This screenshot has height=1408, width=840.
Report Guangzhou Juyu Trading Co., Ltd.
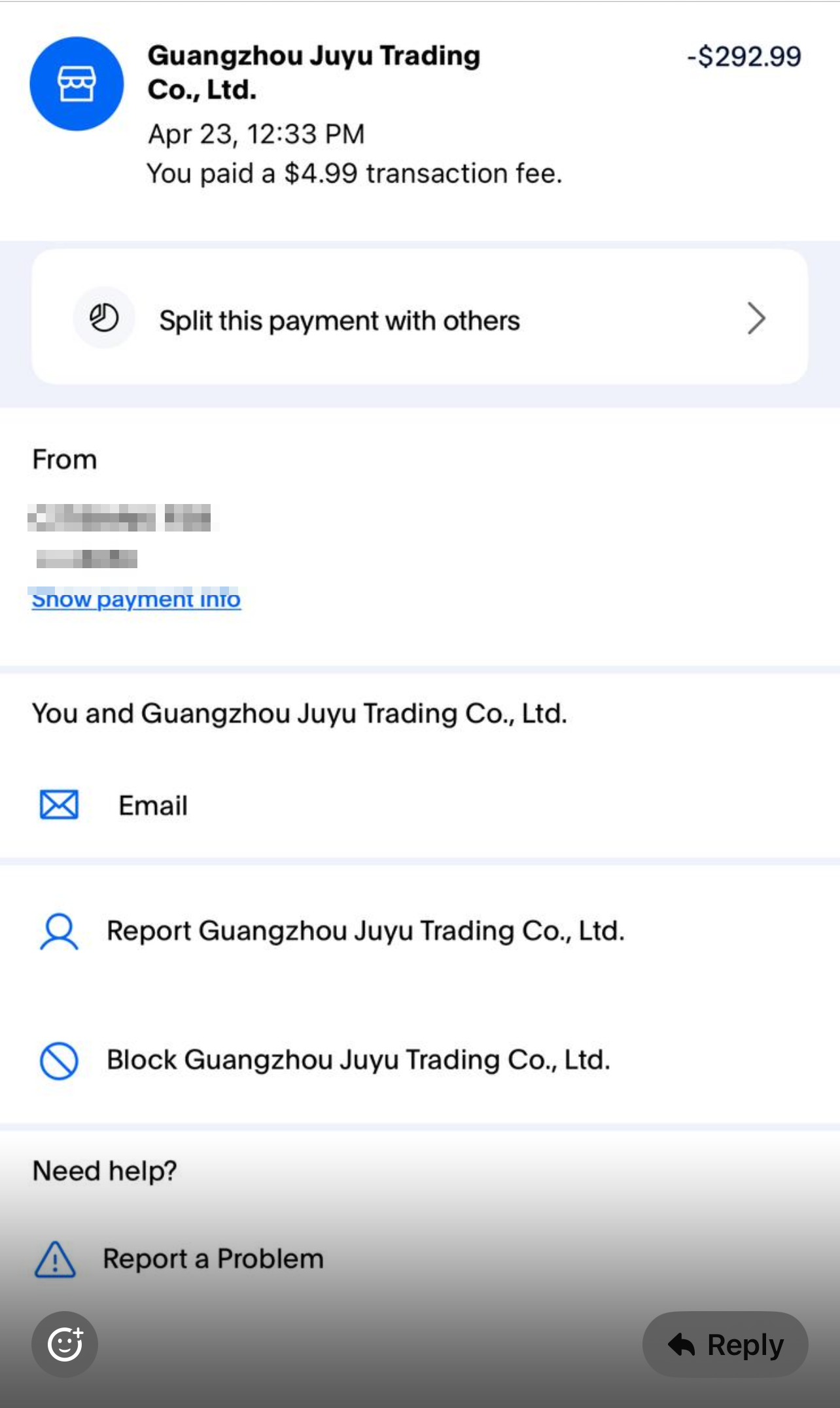tap(419, 931)
